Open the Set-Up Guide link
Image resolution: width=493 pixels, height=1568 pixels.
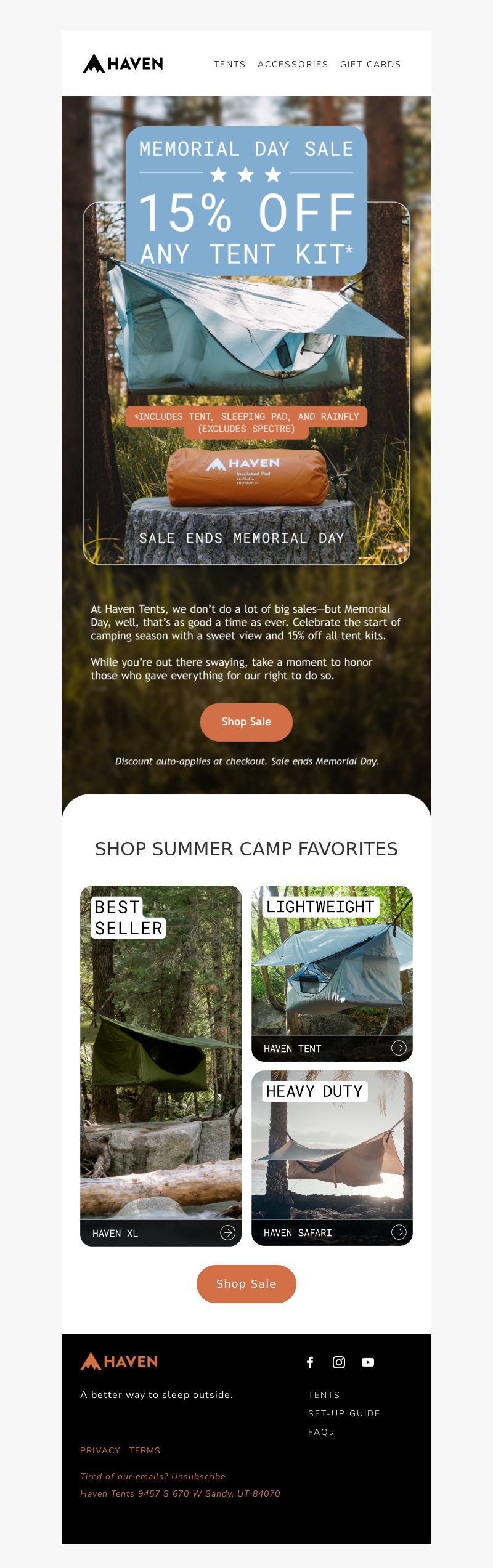(x=344, y=1413)
